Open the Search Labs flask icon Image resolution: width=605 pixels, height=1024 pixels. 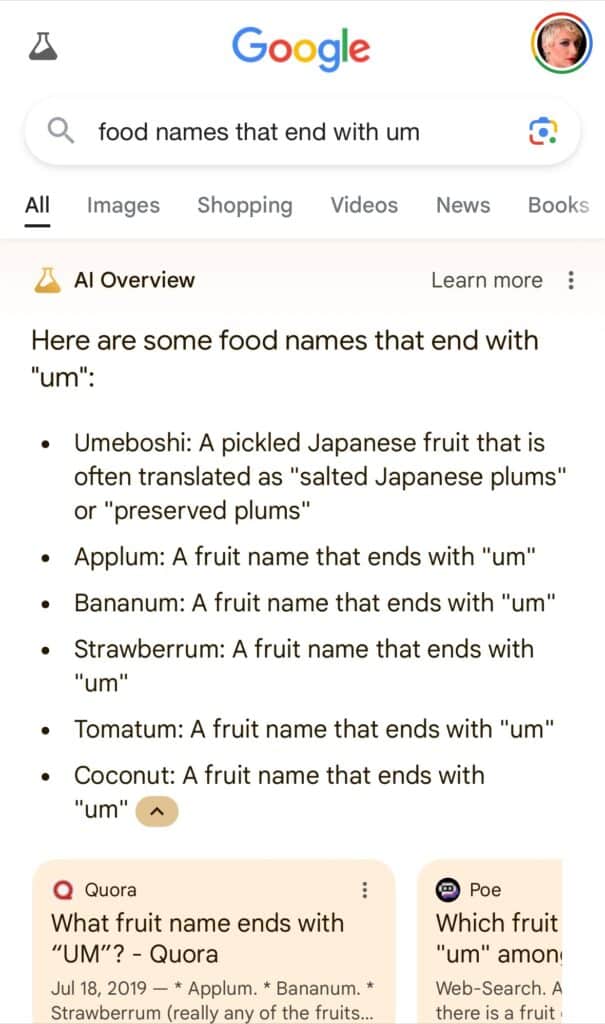43,46
